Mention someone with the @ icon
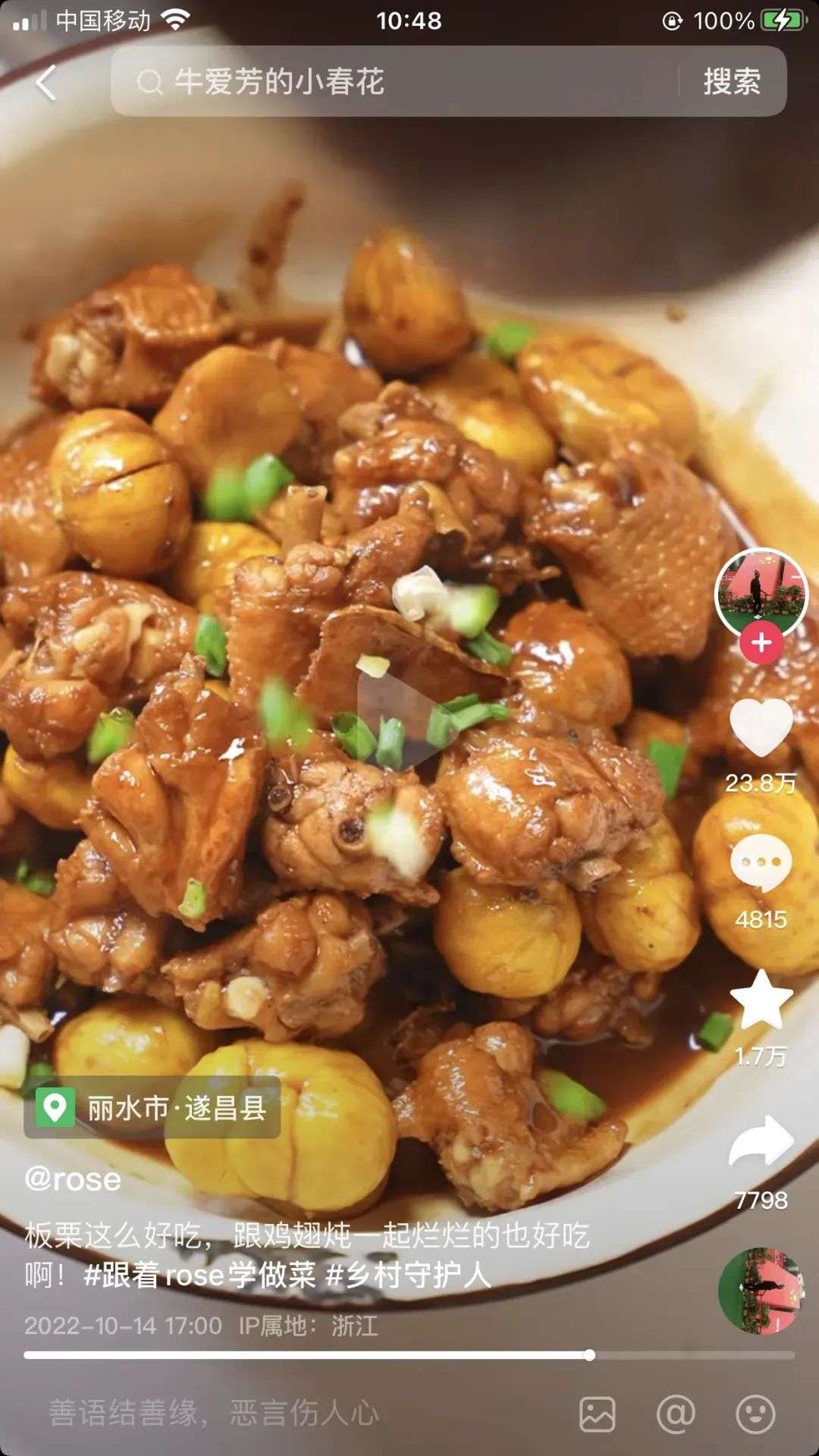 click(x=676, y=1414)
